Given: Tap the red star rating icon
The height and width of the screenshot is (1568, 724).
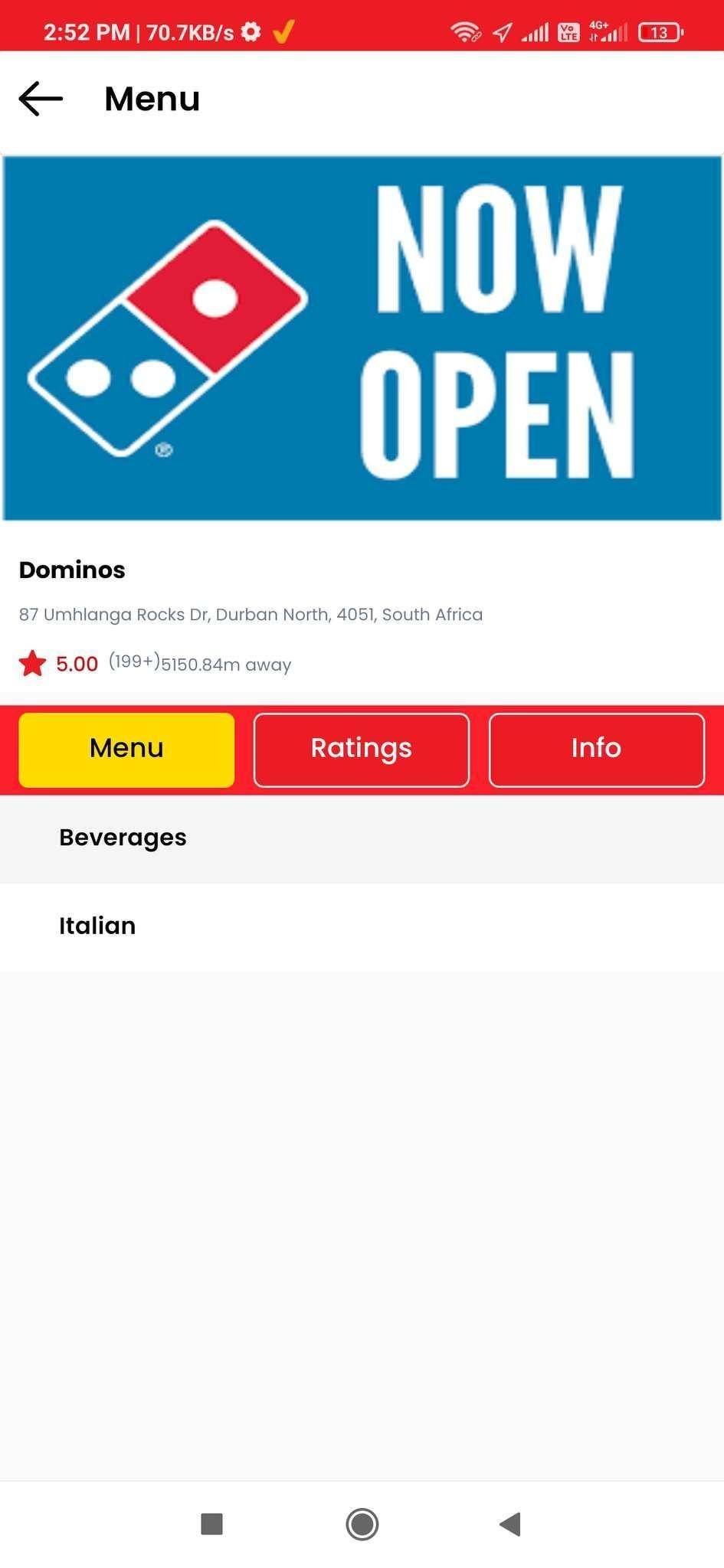Looking at the screenshot, I should [32, 664].
